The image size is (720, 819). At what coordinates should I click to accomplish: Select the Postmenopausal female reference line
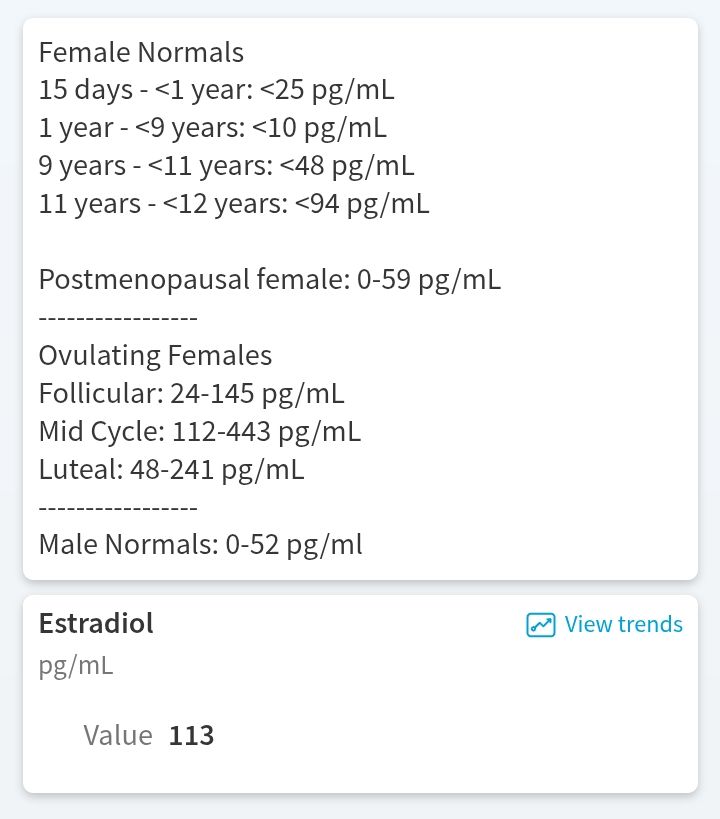(268, 280)
